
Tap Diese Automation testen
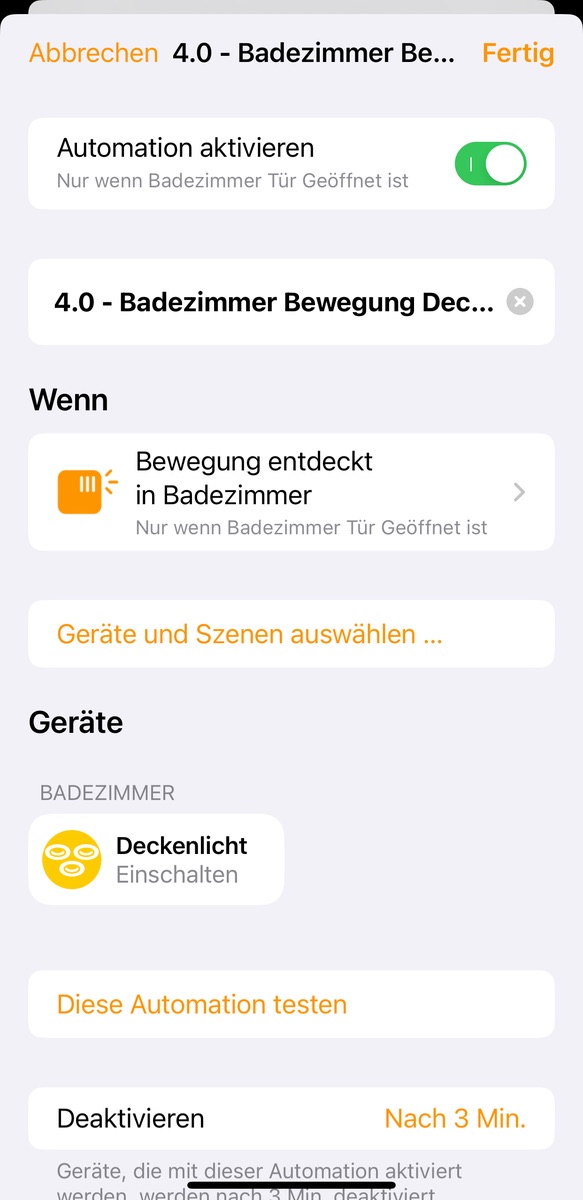coord(291,1004)
